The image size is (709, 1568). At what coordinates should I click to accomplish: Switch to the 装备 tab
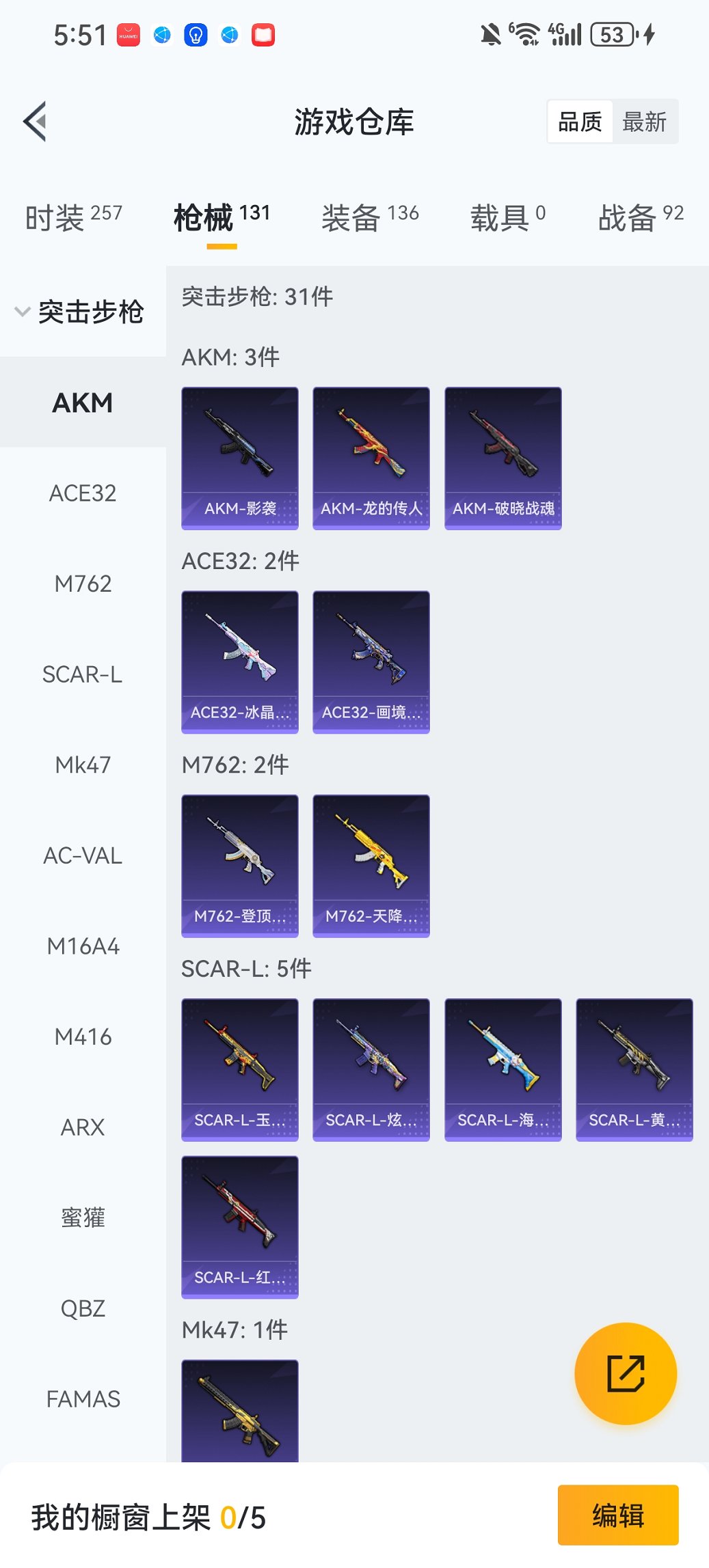370,217
